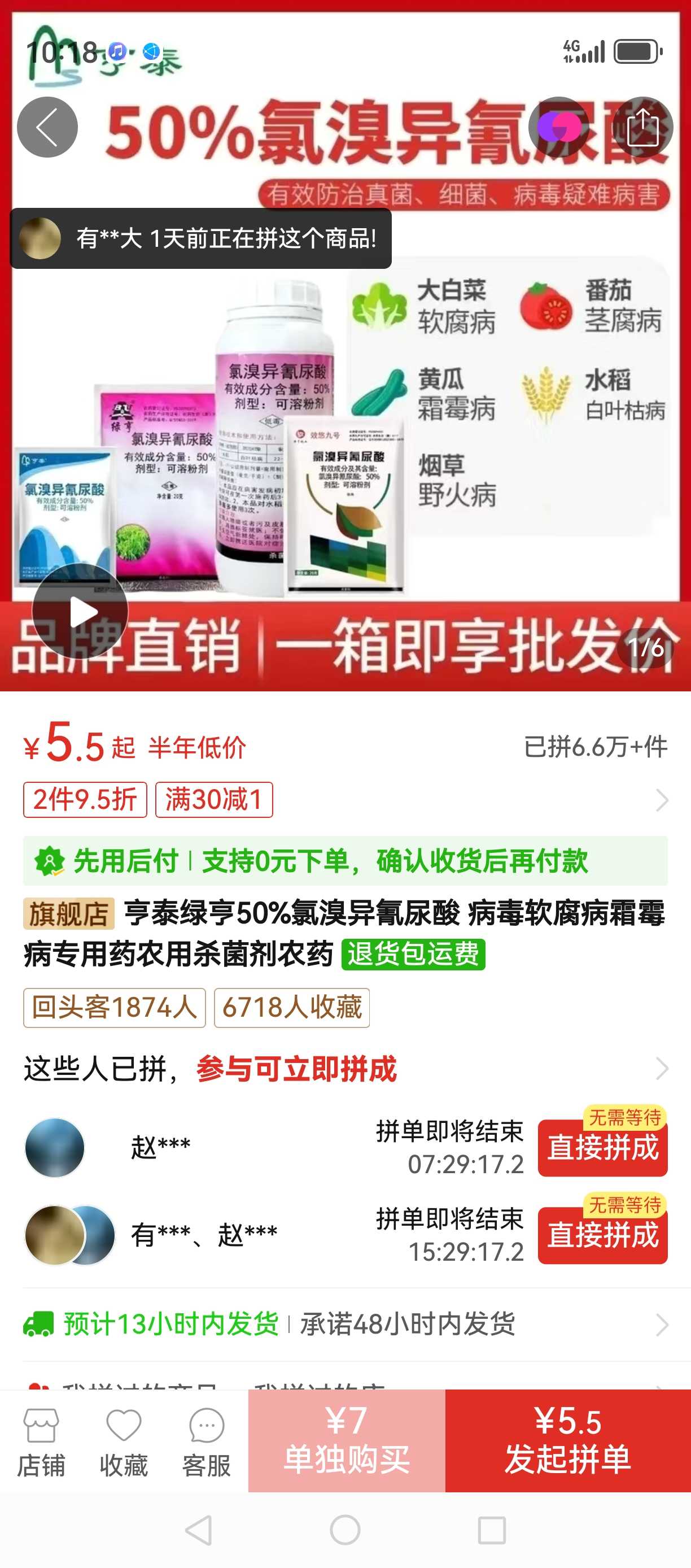Join 赵*** group order with 直接拼成
691x1568 pixels.
click(603, 1148)
